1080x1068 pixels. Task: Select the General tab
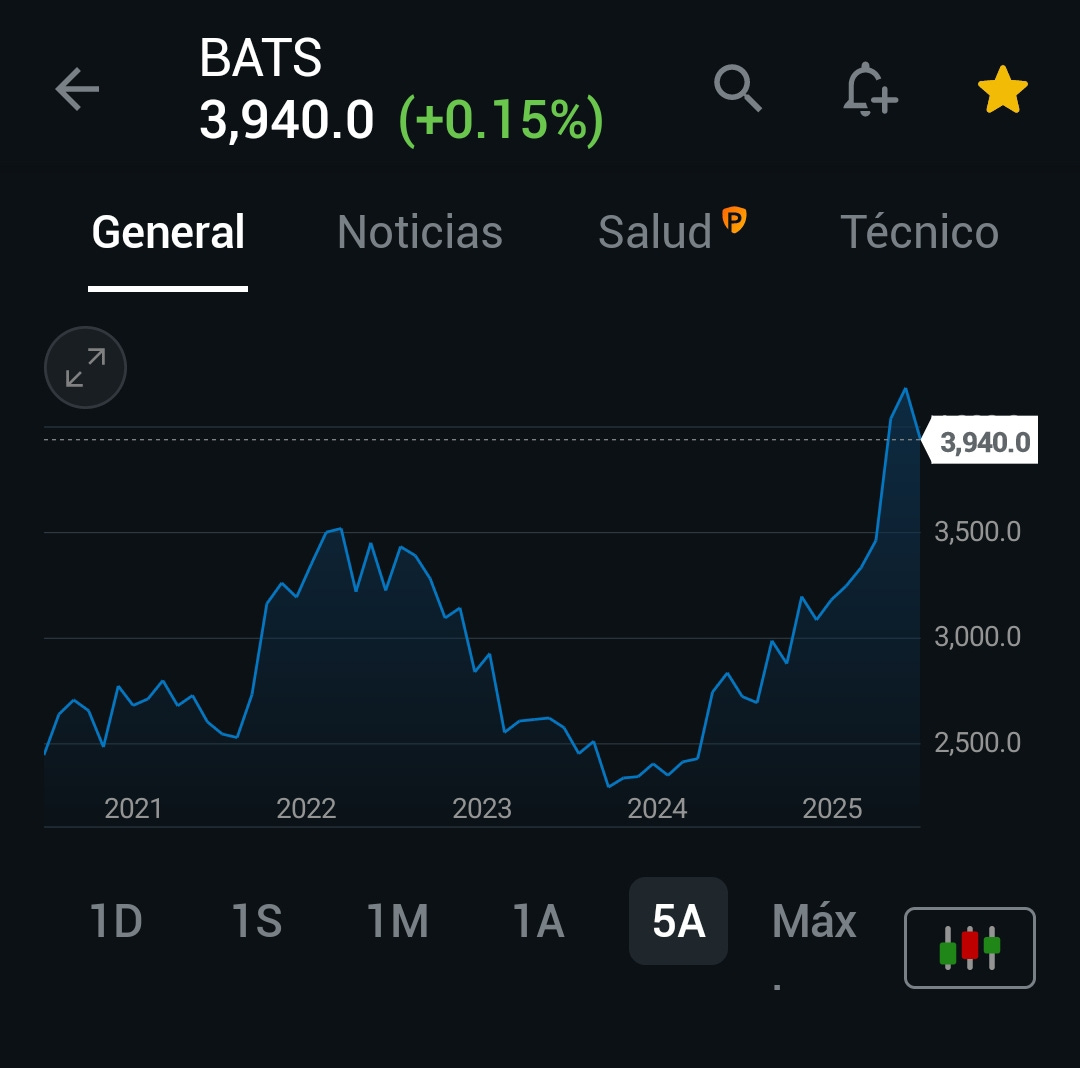point(168,232)
